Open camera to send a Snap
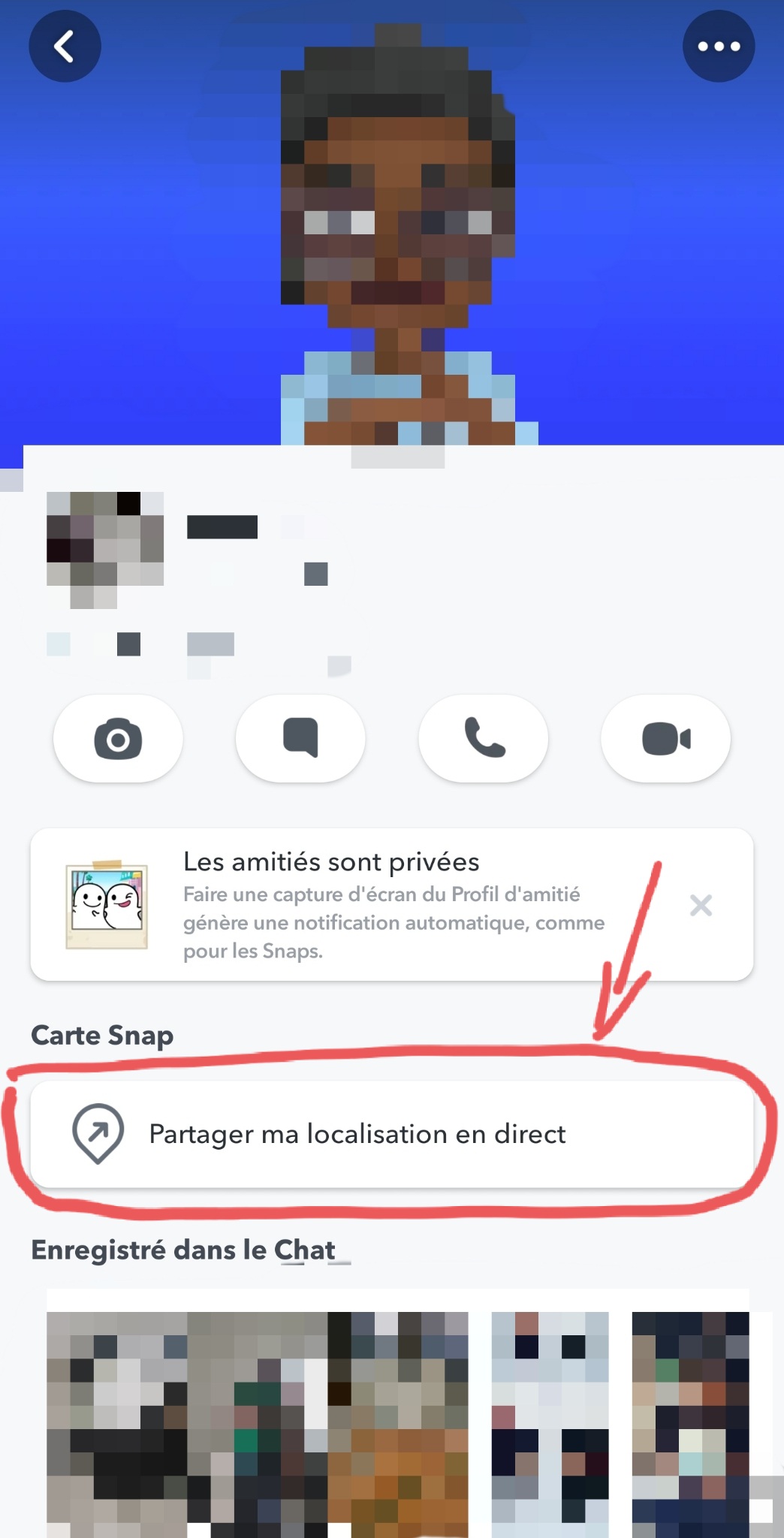The width and height of the screenshot is (784, 1538). (118, 739)
